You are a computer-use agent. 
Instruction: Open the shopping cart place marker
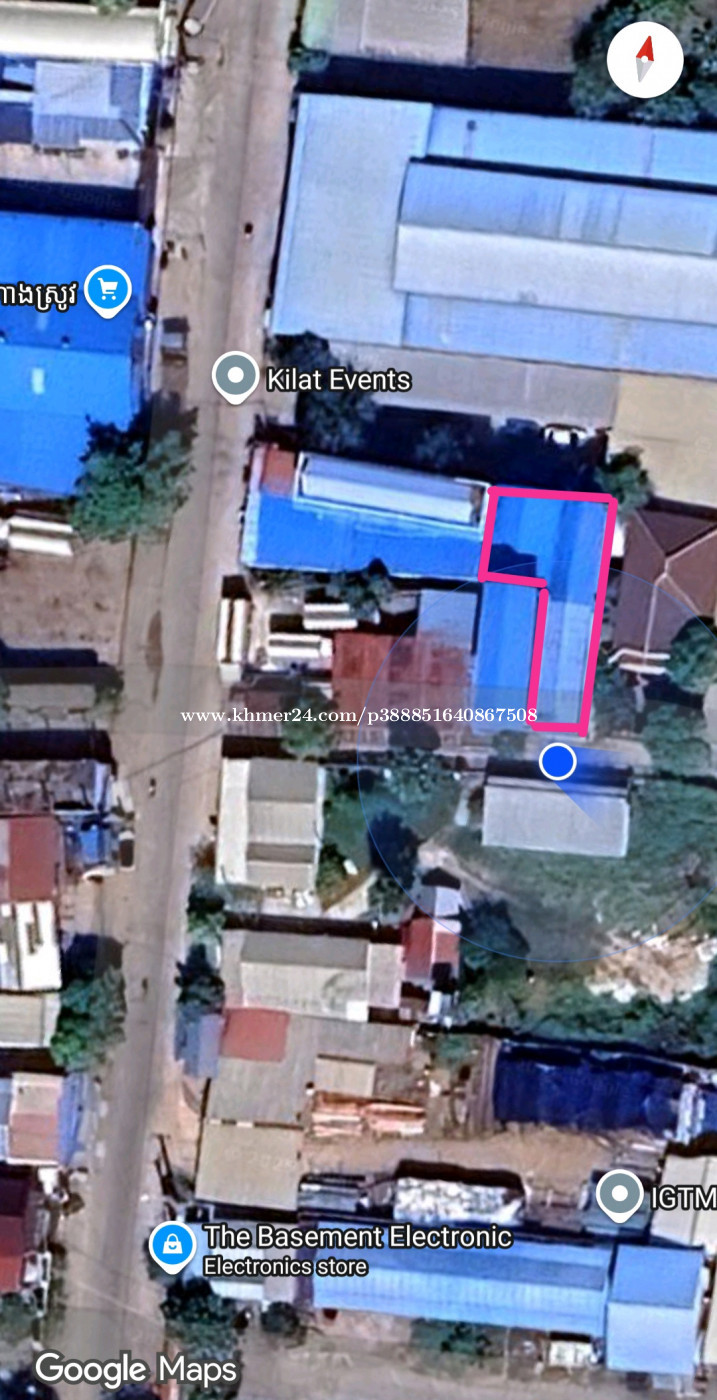point(108,291)
